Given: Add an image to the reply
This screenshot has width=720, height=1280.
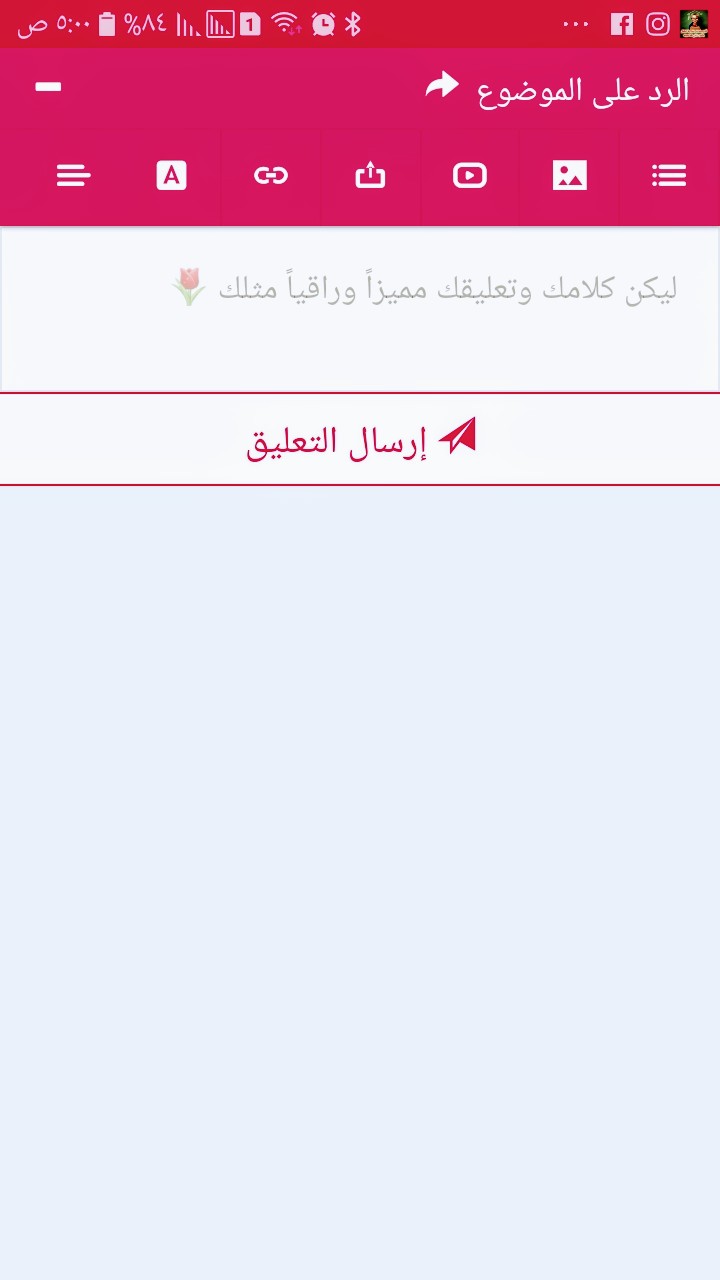Looking at the screenshot, I should coord(569,176).
